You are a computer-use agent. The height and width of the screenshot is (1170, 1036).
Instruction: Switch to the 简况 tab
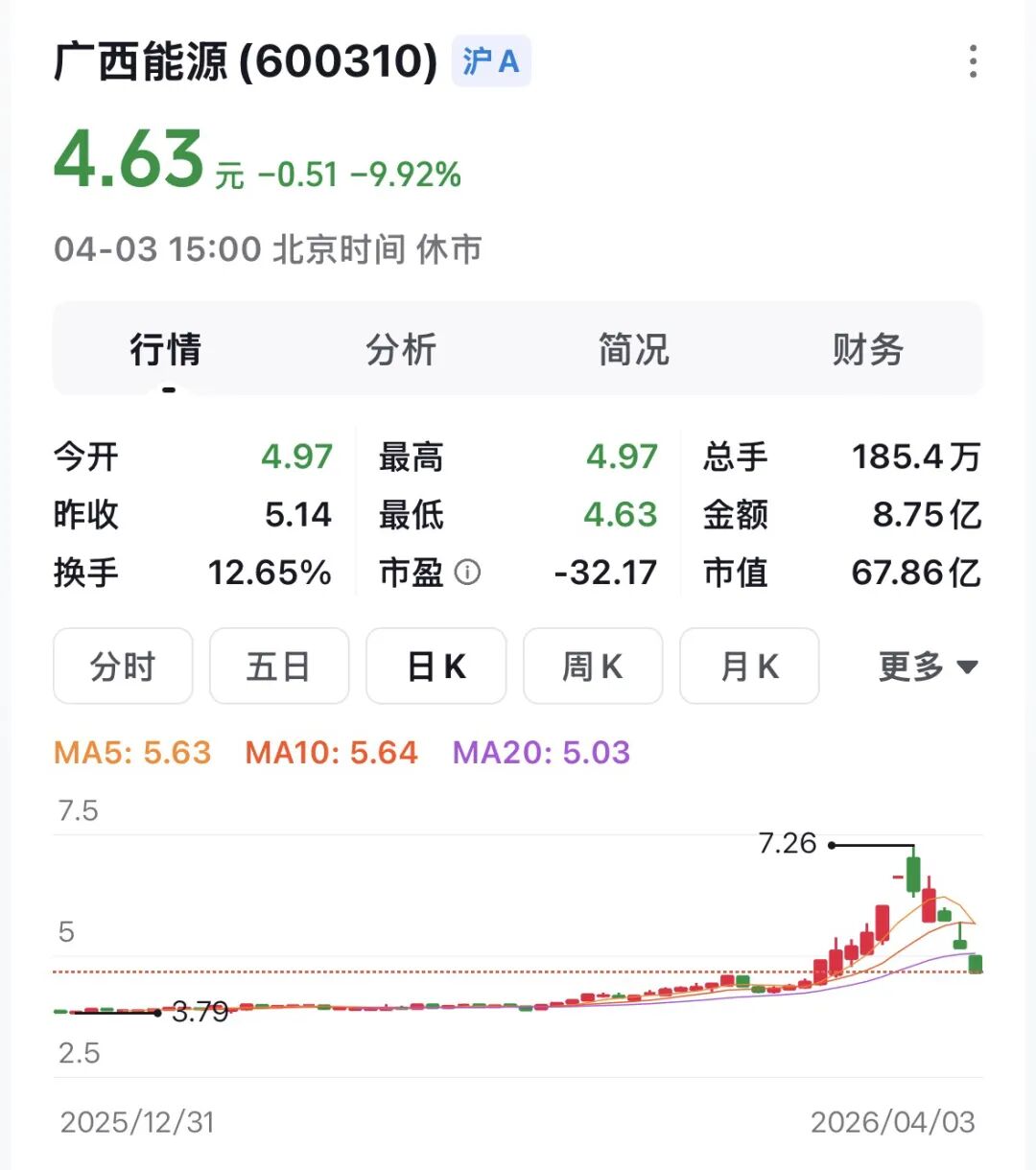(634, 349)
